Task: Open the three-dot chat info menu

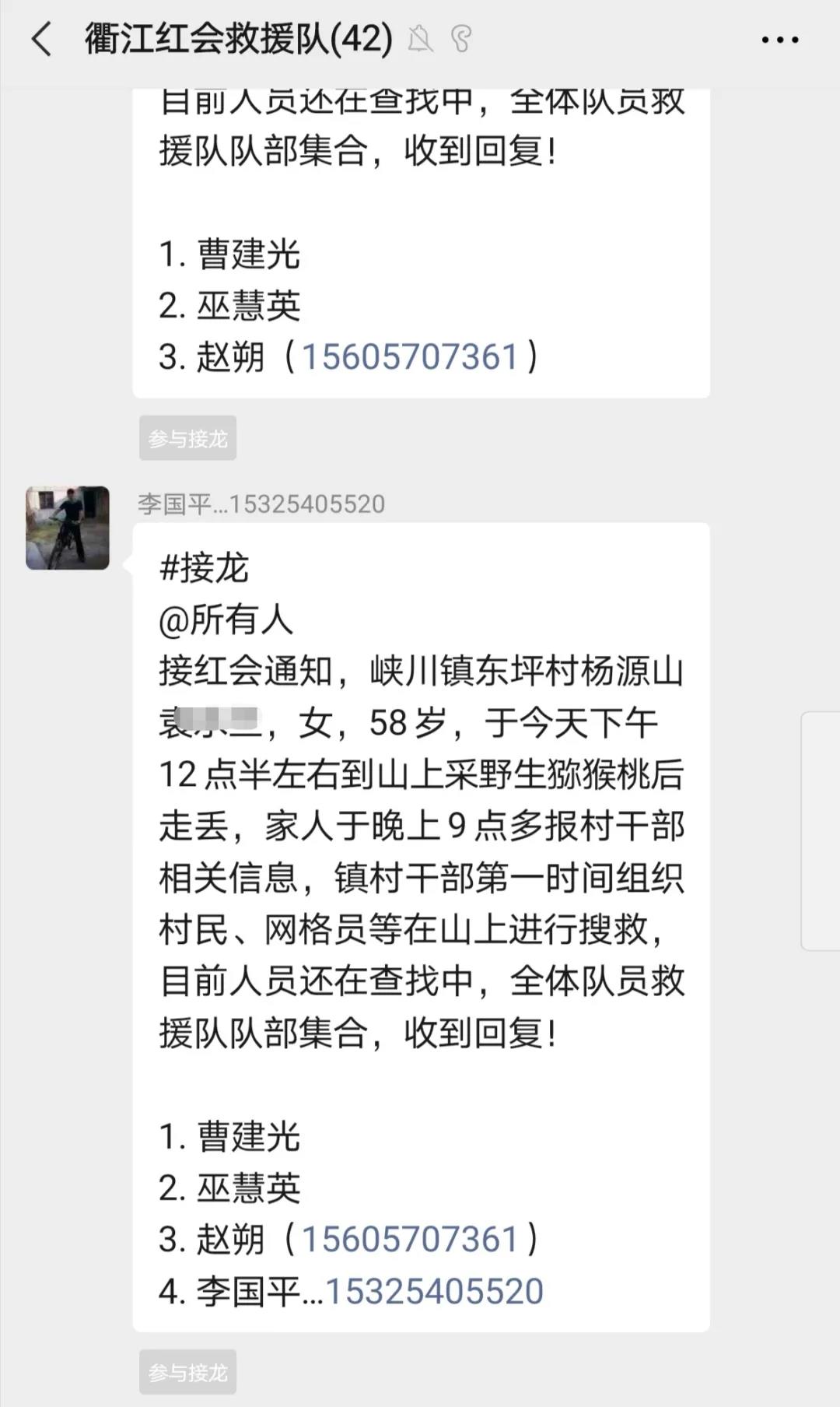Action: [779, 40]
